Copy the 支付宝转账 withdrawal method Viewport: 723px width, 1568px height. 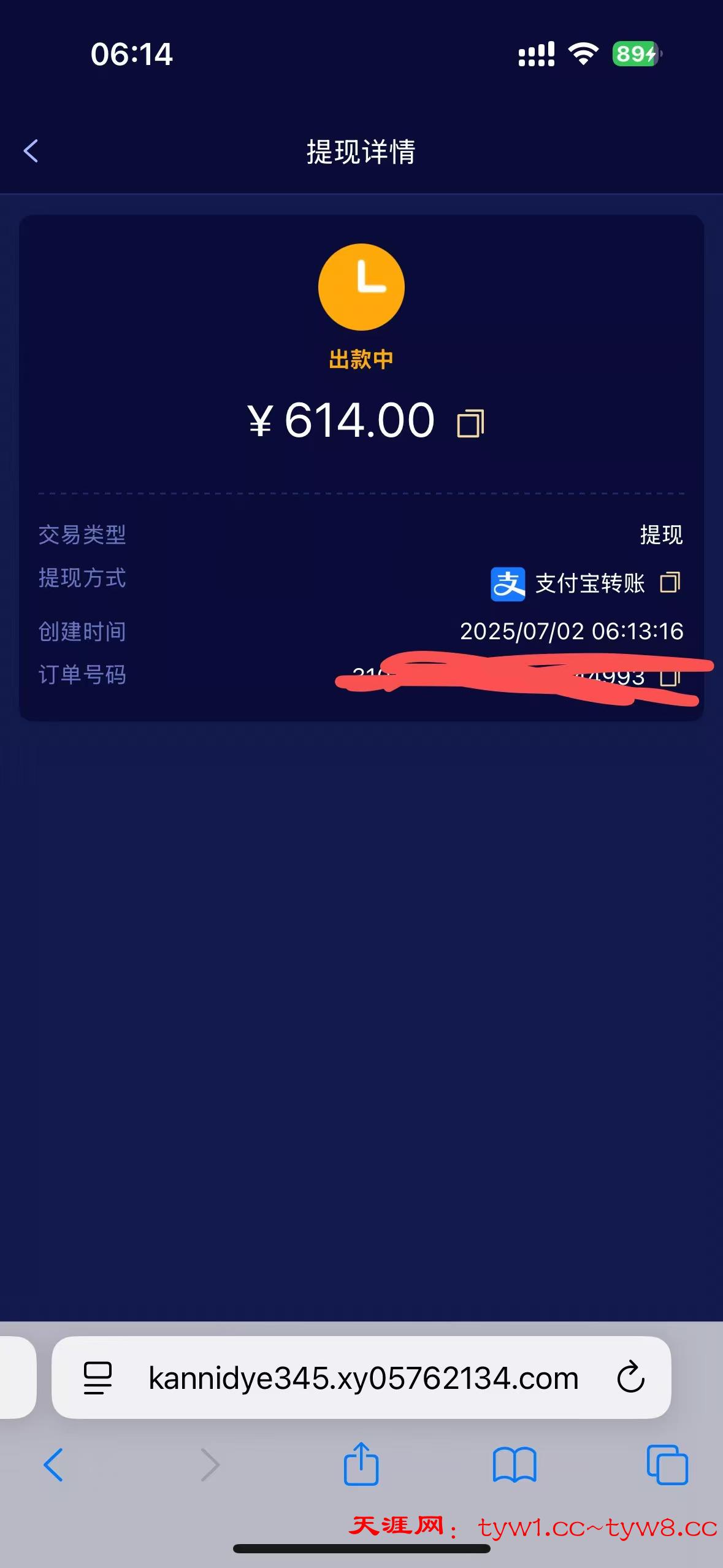[x=670, y=582]
